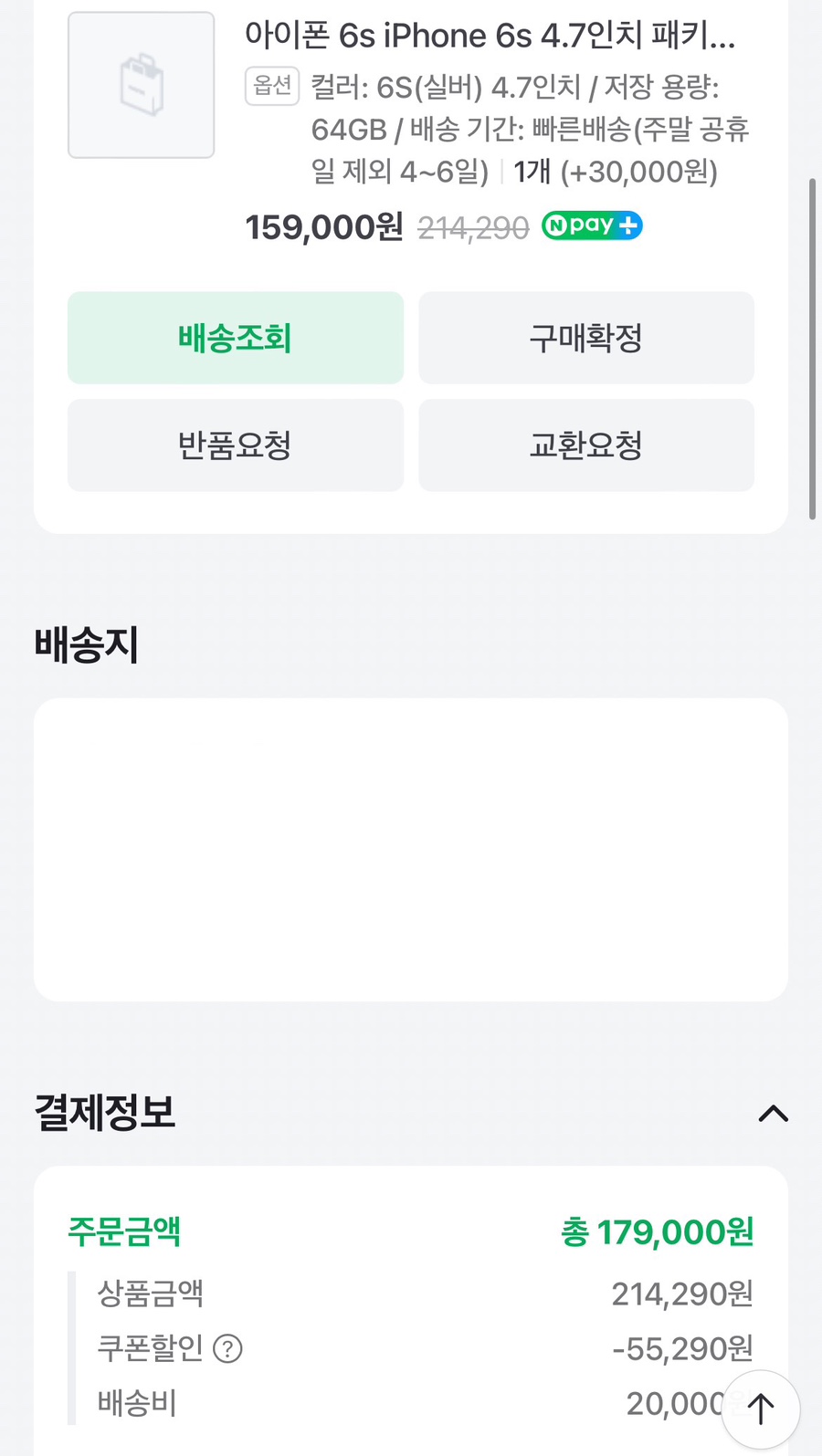Open the 아이폰 6s product title
The width and height of the screenshot is (822, 1456).
[490, 36]
